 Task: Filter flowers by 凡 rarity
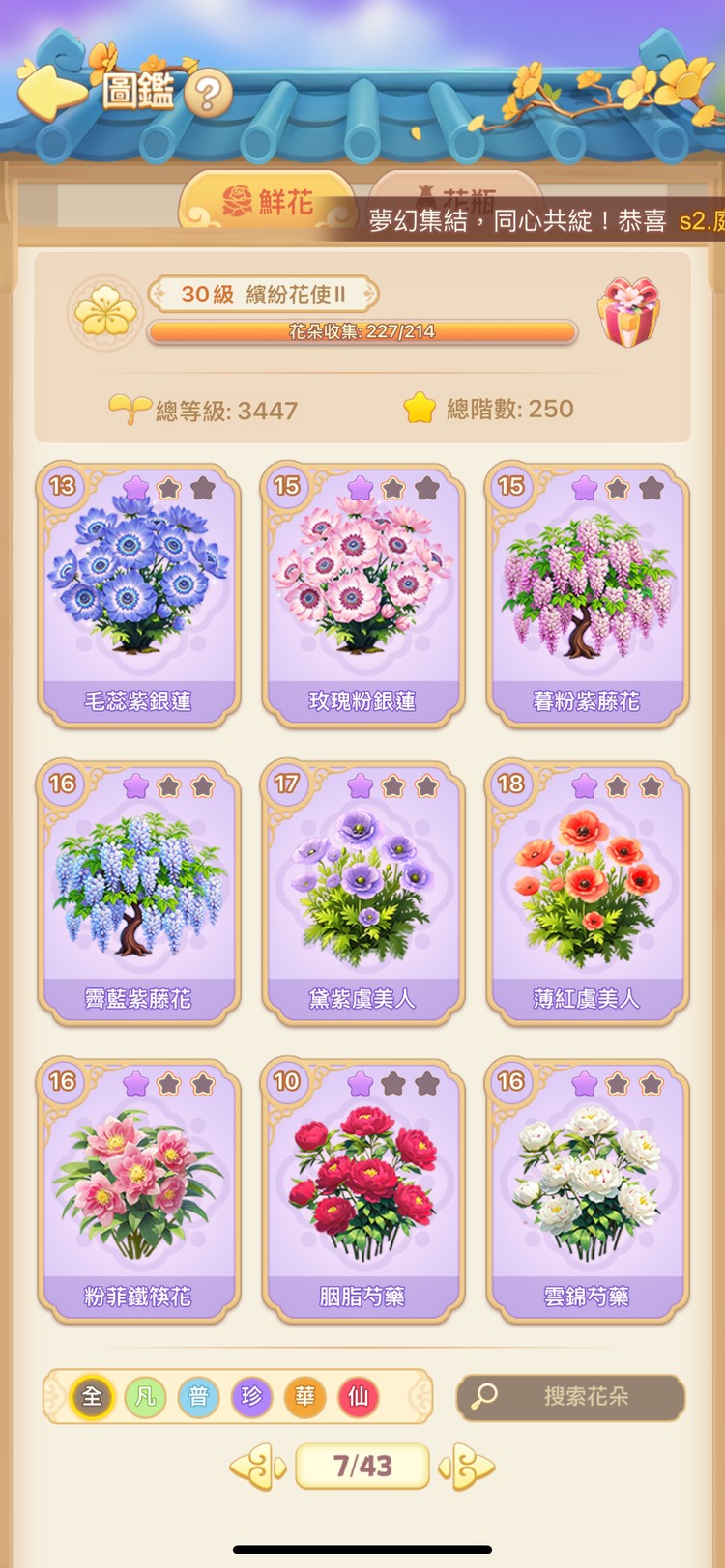(x=146, y=1397)
